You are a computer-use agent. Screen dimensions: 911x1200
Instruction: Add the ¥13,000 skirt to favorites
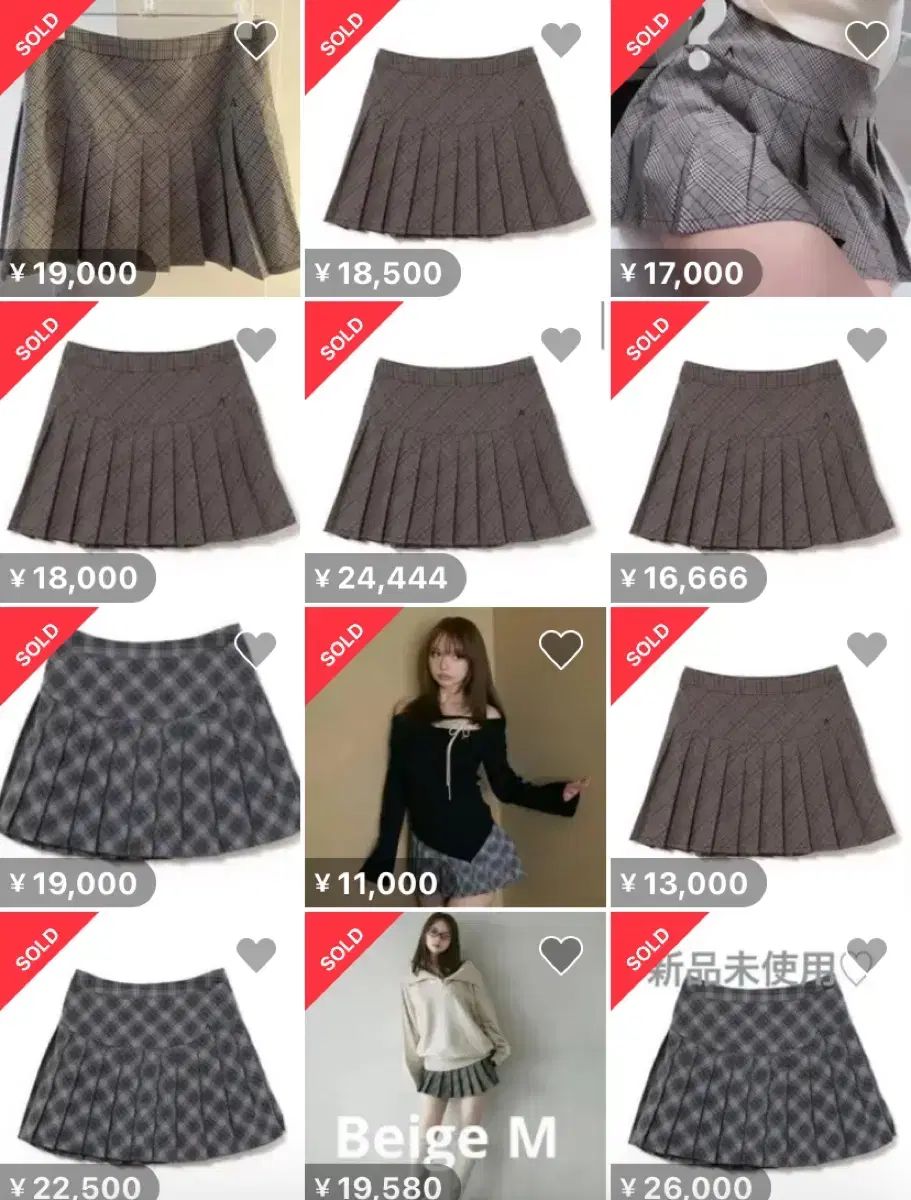click(x=866, y=650)
